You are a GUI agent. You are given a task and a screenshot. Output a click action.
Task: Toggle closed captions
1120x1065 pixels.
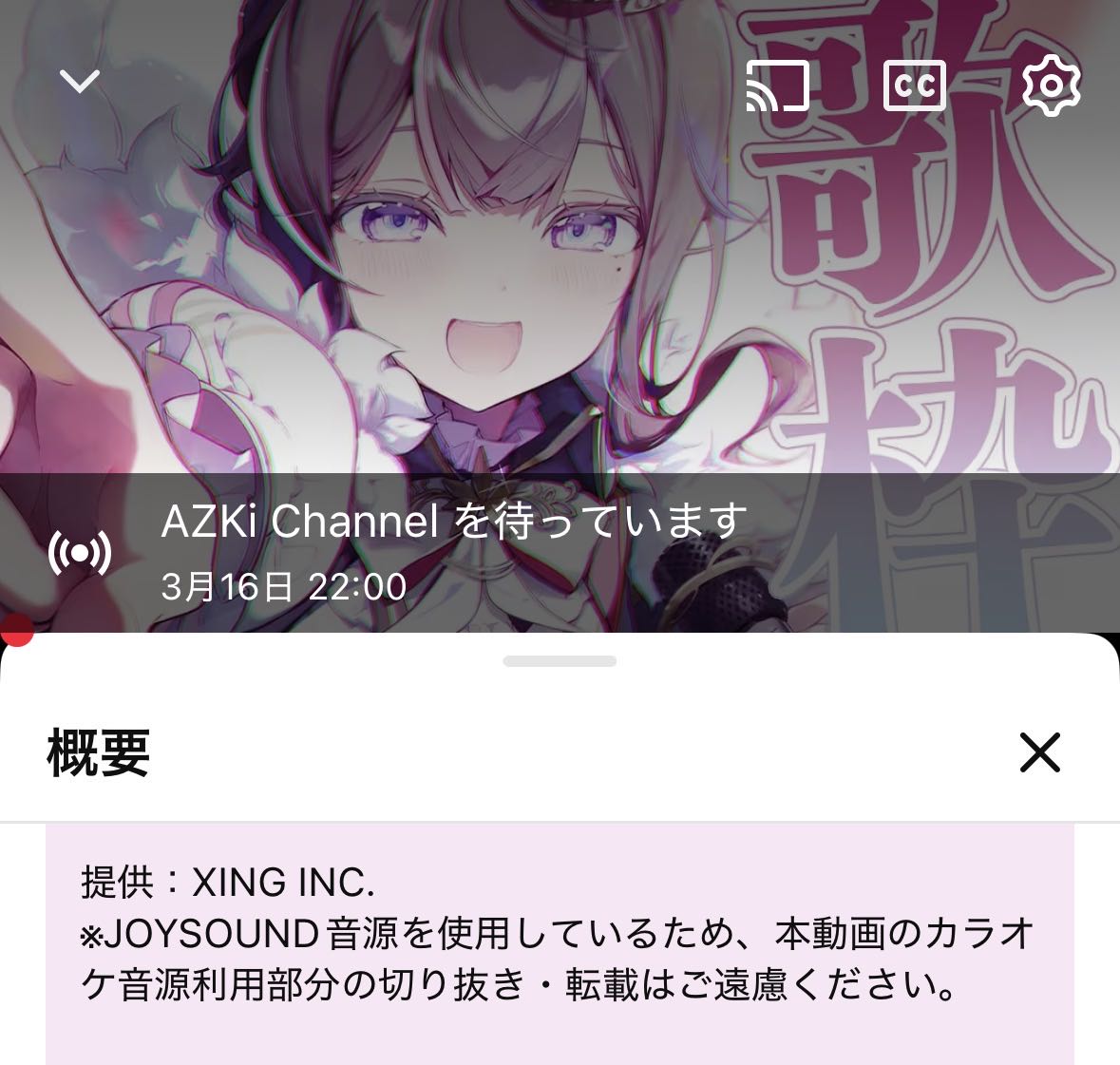pos(914,86)
